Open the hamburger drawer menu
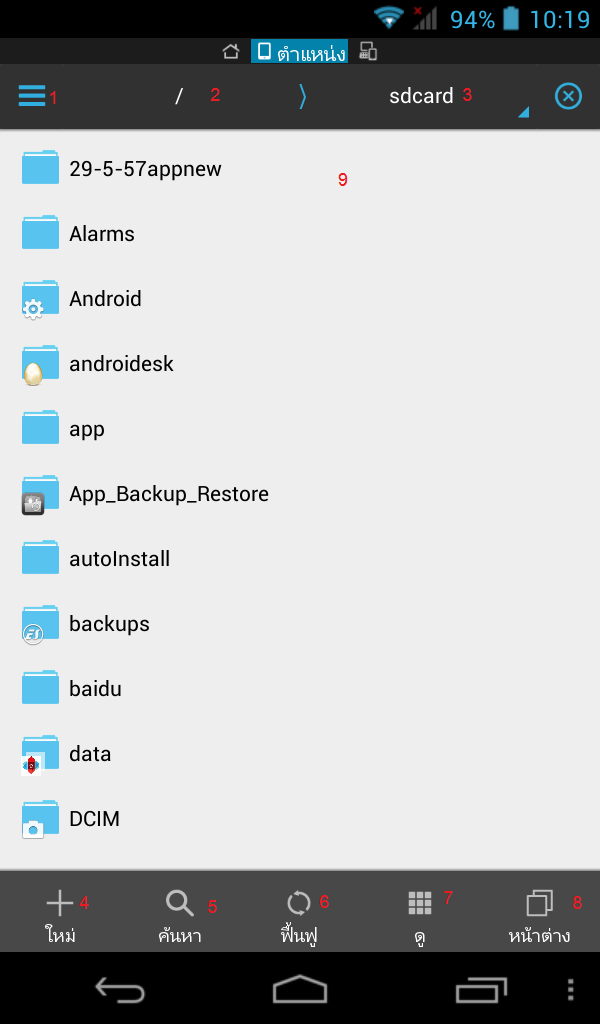The width and height of the screenshot is (600, 1024). coord(32,96)
